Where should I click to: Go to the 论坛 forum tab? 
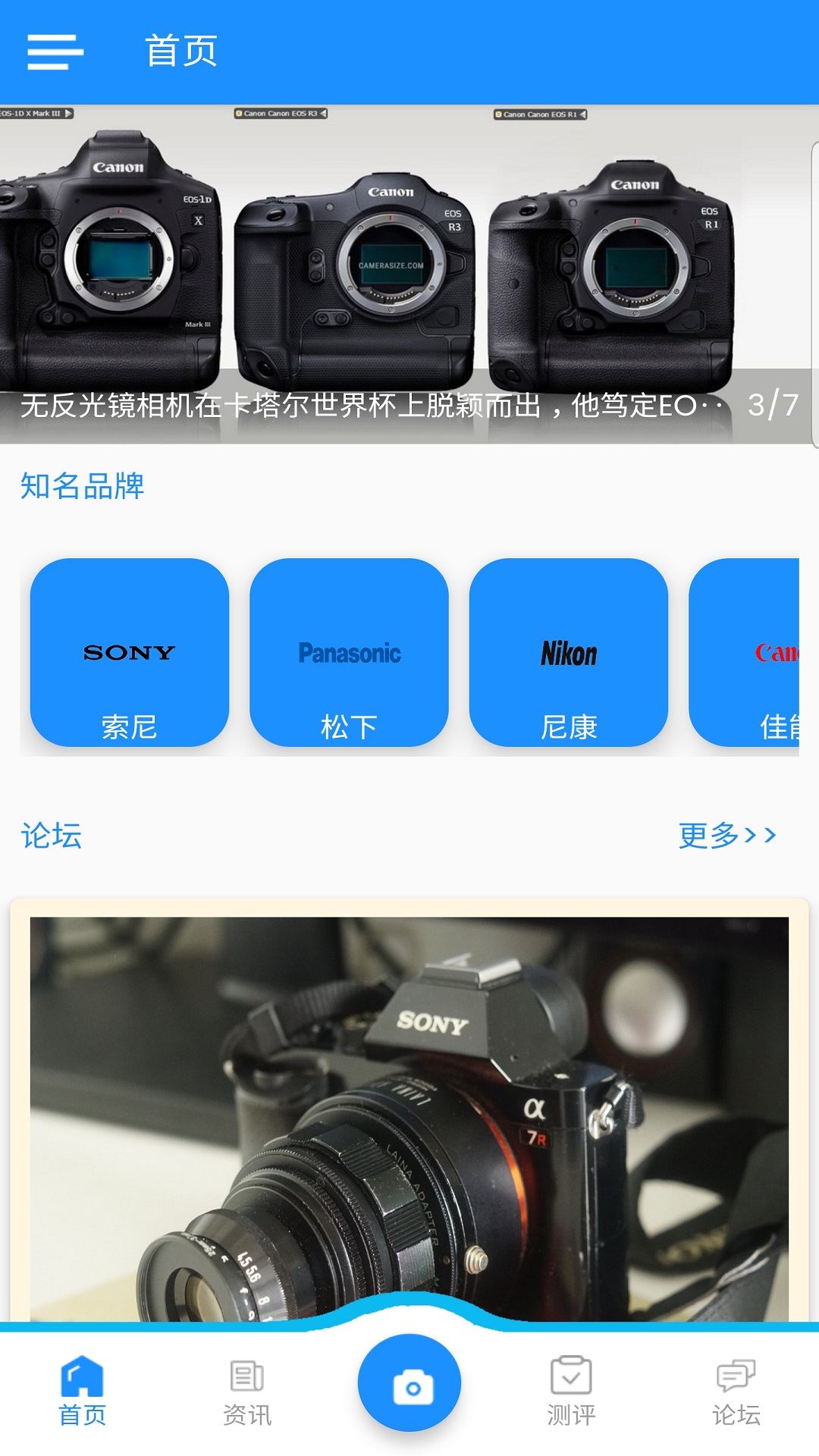click(x=736, y=1392)
